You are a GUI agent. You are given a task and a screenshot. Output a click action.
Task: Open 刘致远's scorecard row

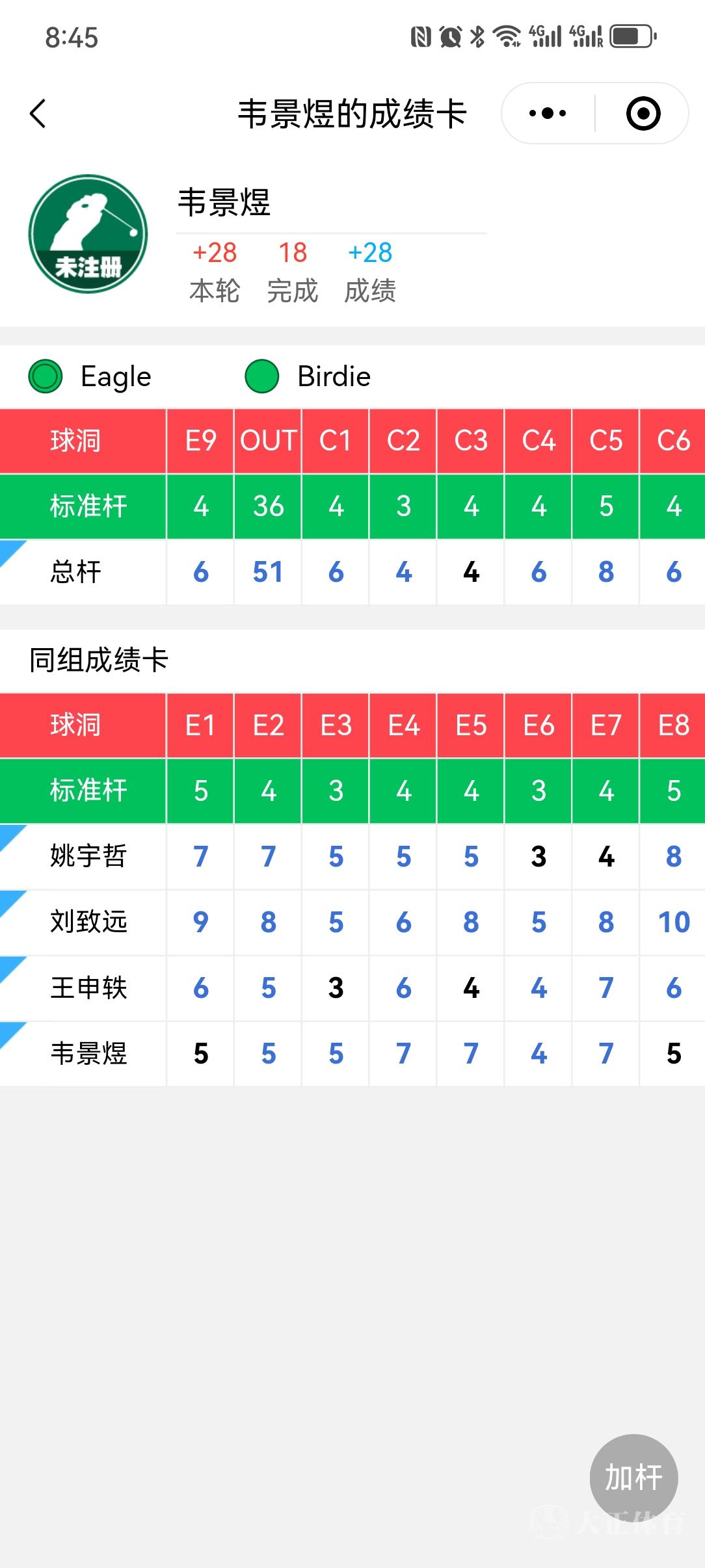point(352,922)
